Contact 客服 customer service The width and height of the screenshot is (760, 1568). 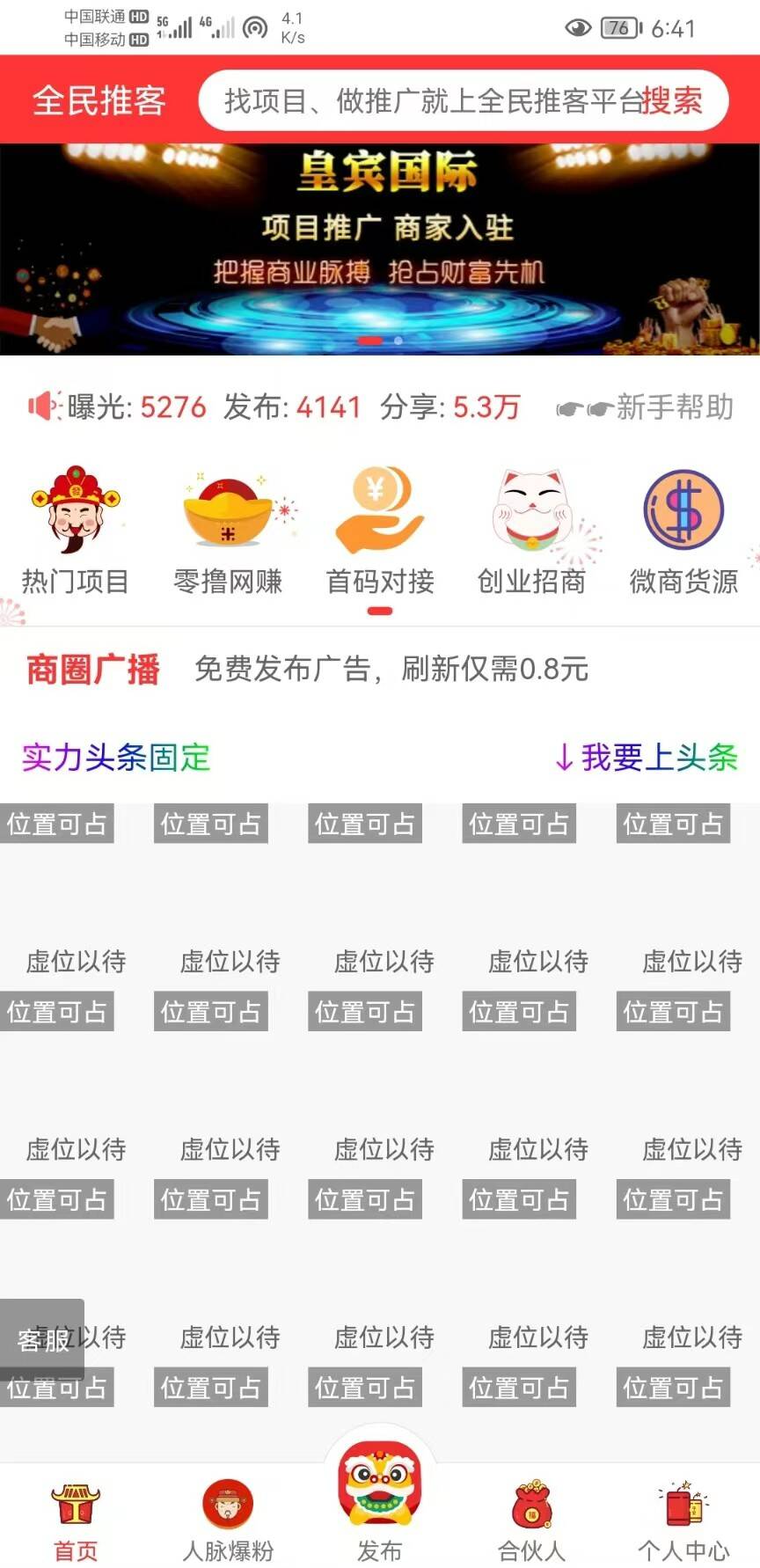[x=42, y=1339]
